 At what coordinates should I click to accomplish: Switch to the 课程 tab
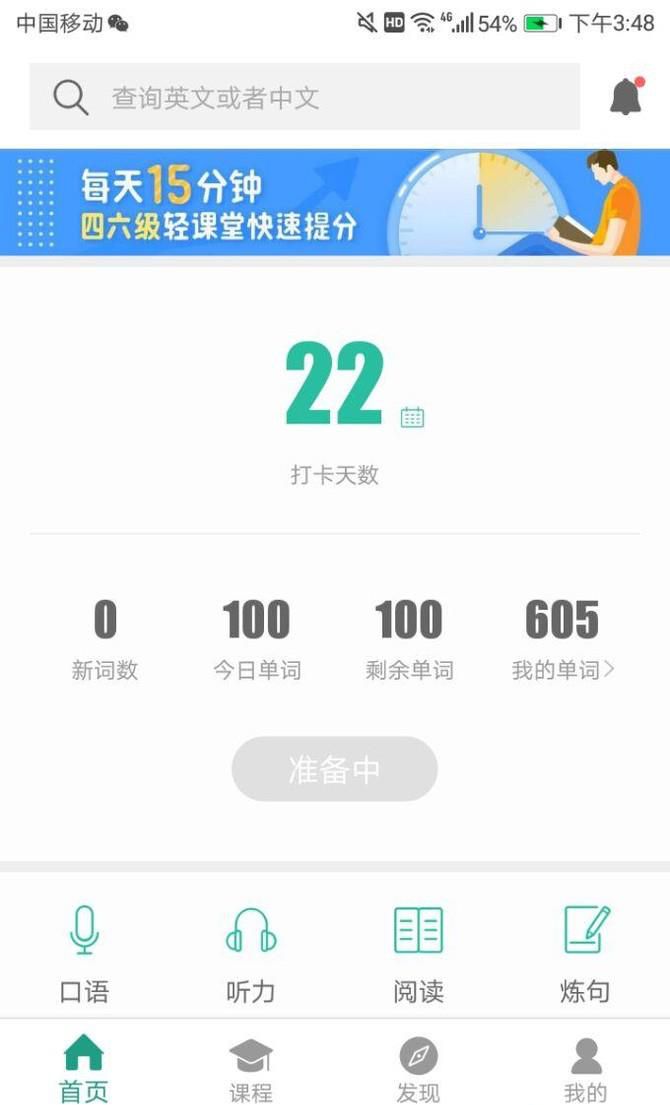tap(250, 1067)
